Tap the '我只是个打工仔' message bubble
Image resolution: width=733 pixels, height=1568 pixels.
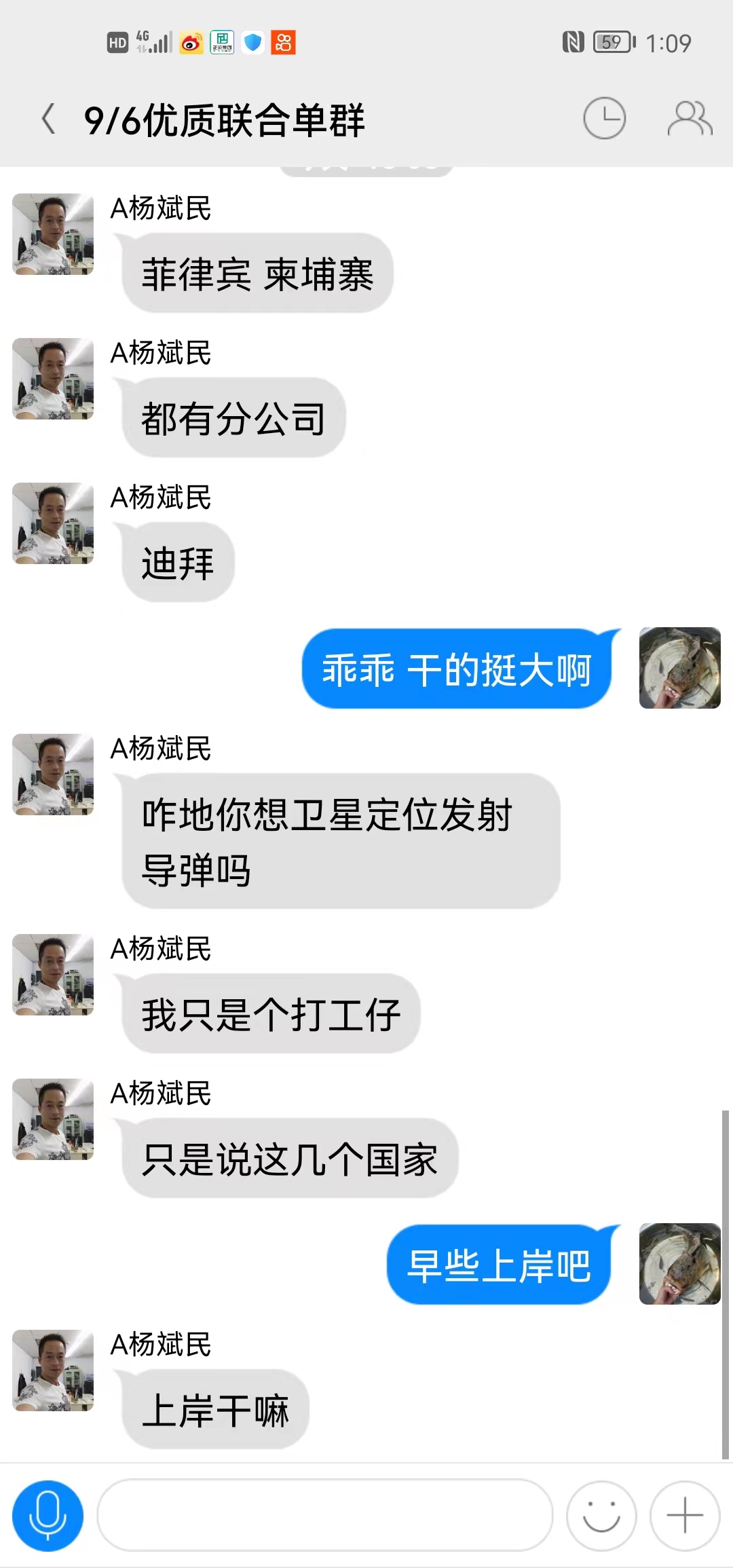click(x=271, y=1014)
